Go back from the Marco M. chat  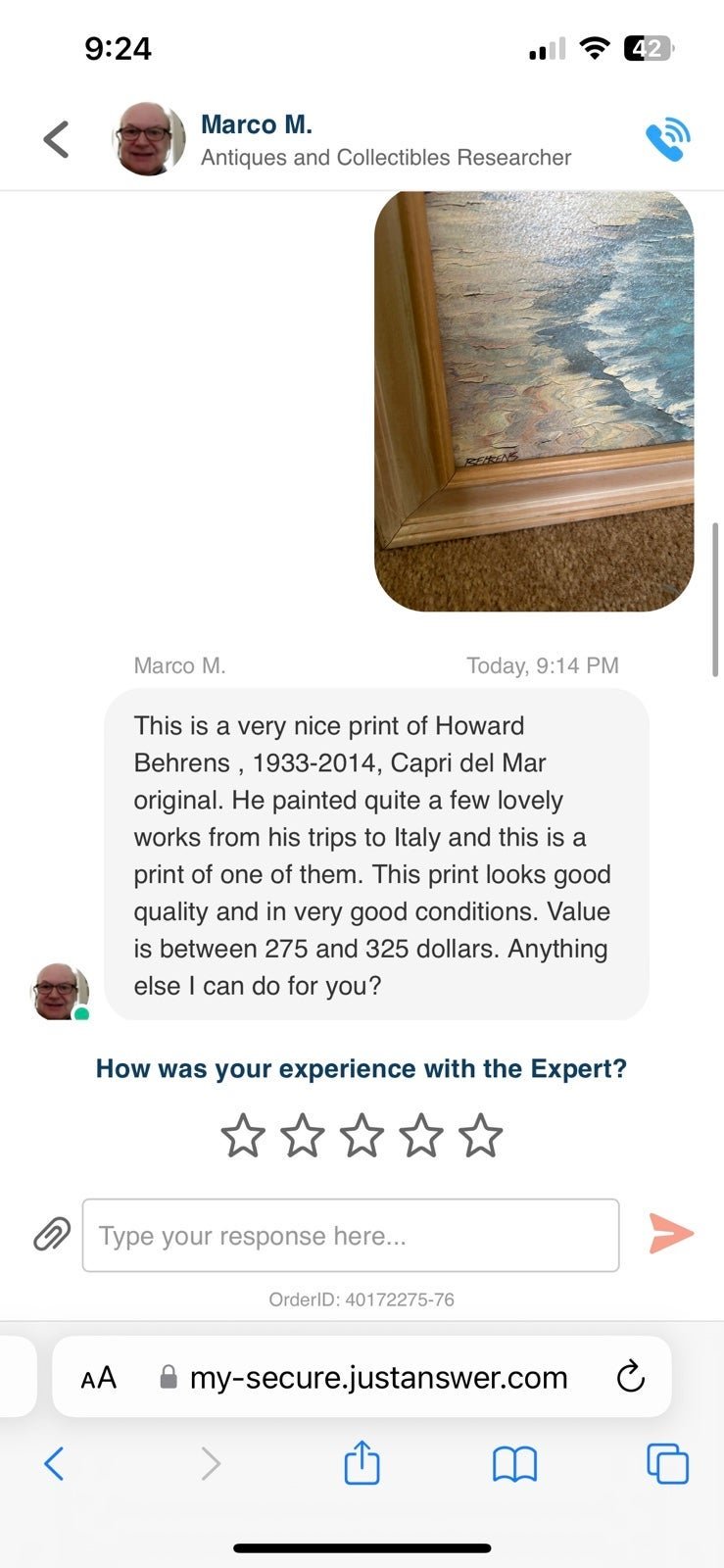57,139
